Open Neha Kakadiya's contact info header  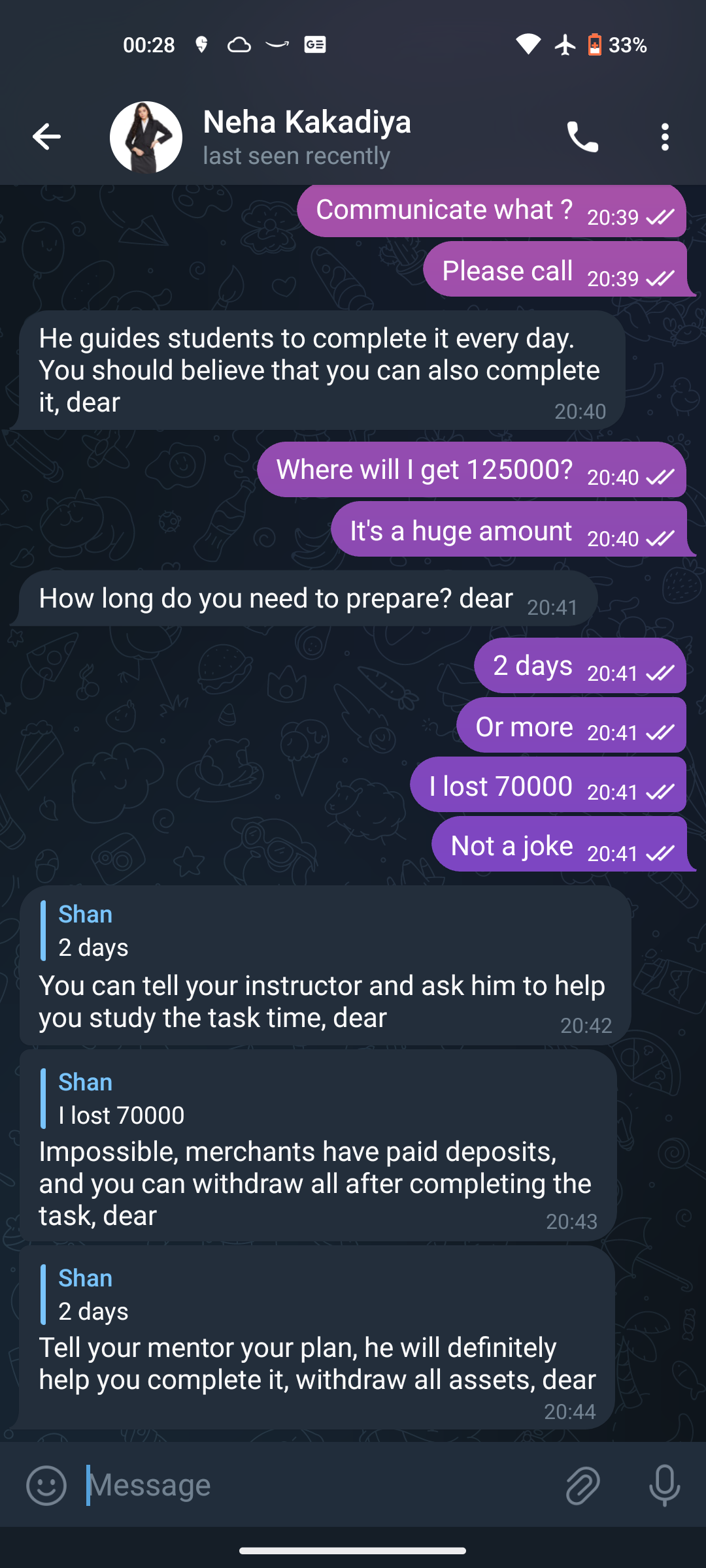click(307, 137)
